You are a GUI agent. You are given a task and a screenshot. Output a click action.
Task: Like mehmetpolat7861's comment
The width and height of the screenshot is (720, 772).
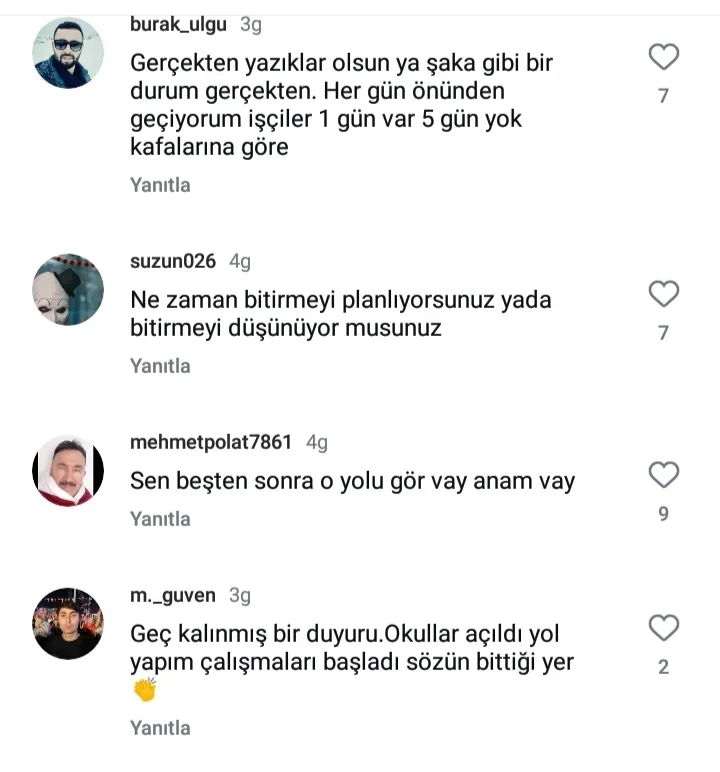(664, 475)
